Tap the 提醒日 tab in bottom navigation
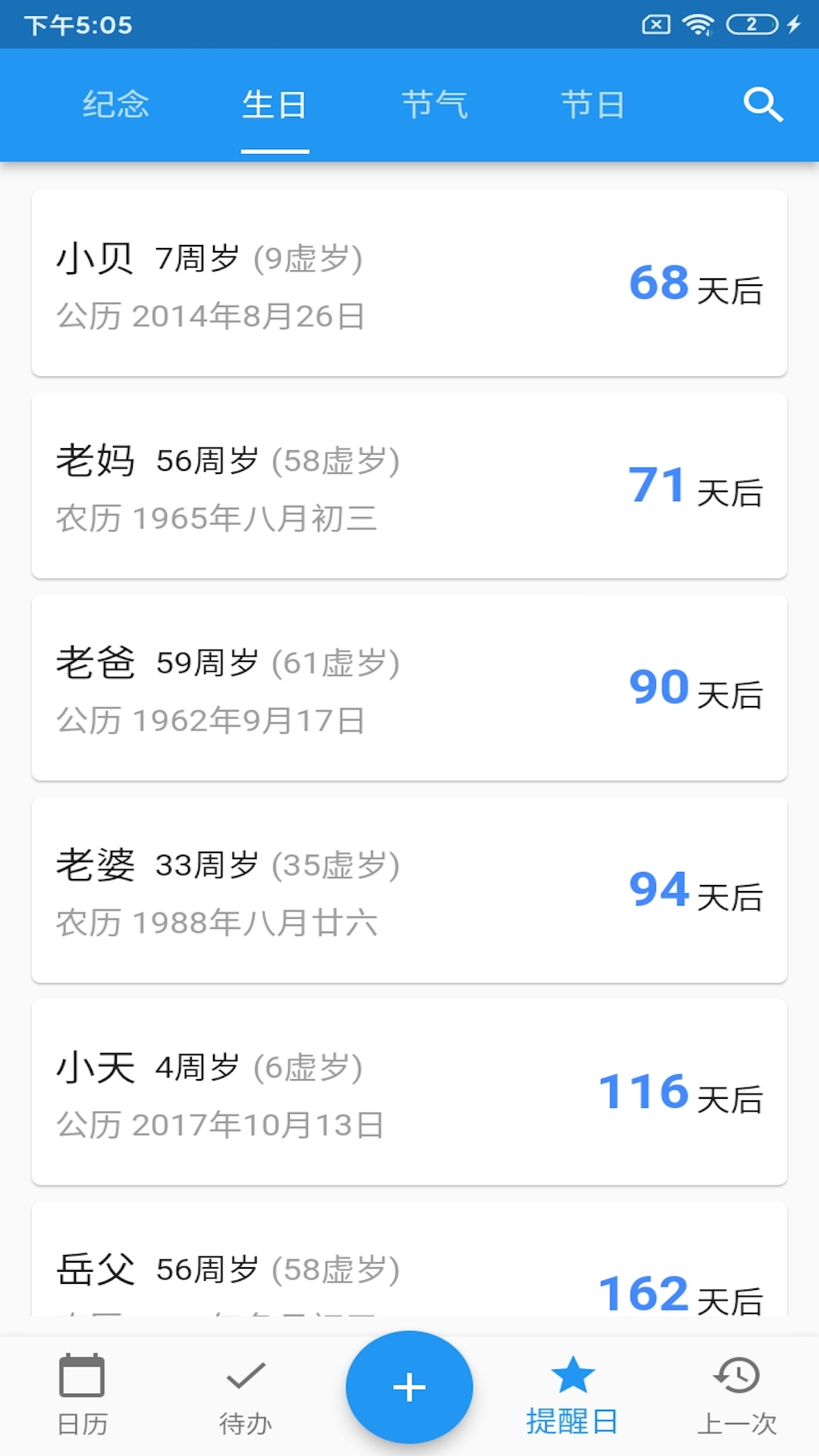 tap(573, 1394)
